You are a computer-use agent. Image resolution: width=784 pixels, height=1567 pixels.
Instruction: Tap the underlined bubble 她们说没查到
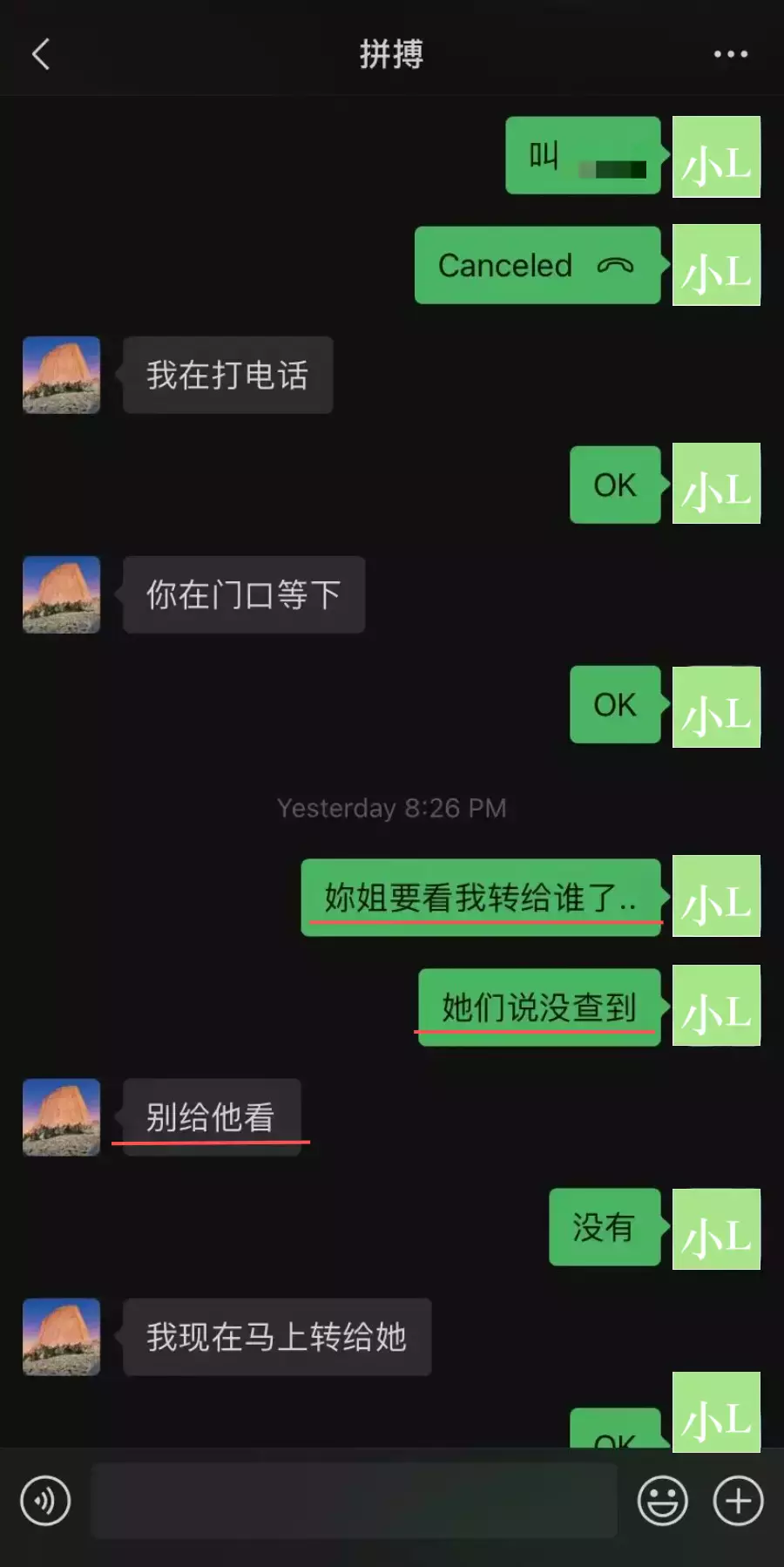click(537, 1007)
